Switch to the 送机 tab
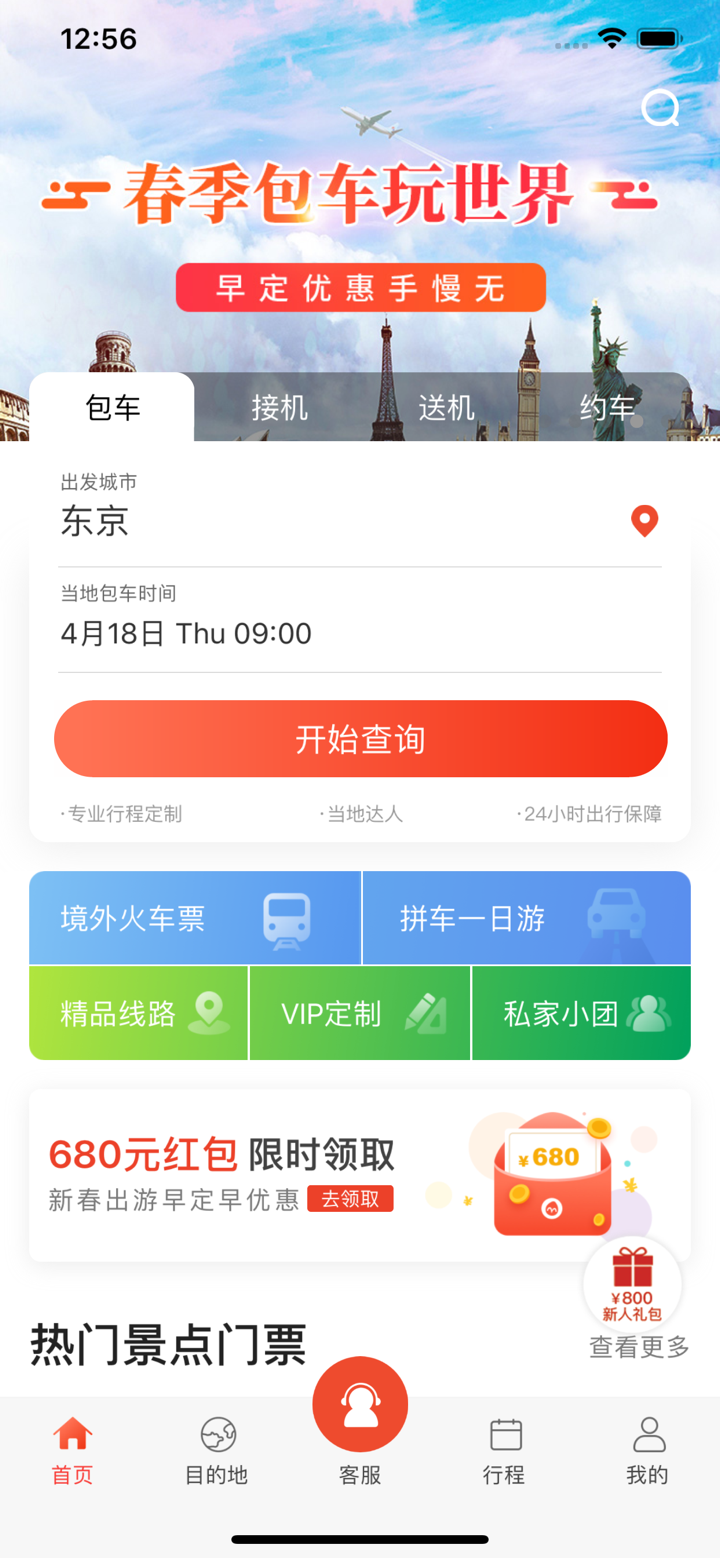 pos(445,408)
